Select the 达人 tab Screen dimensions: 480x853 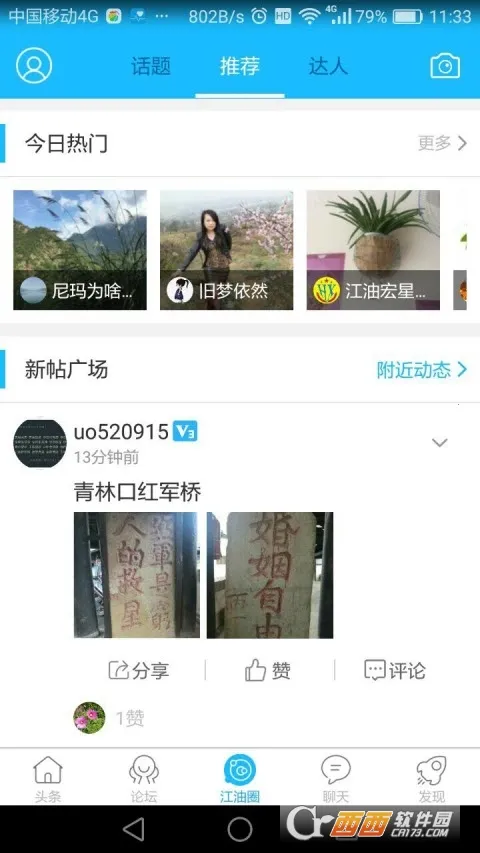pos(328,66)
